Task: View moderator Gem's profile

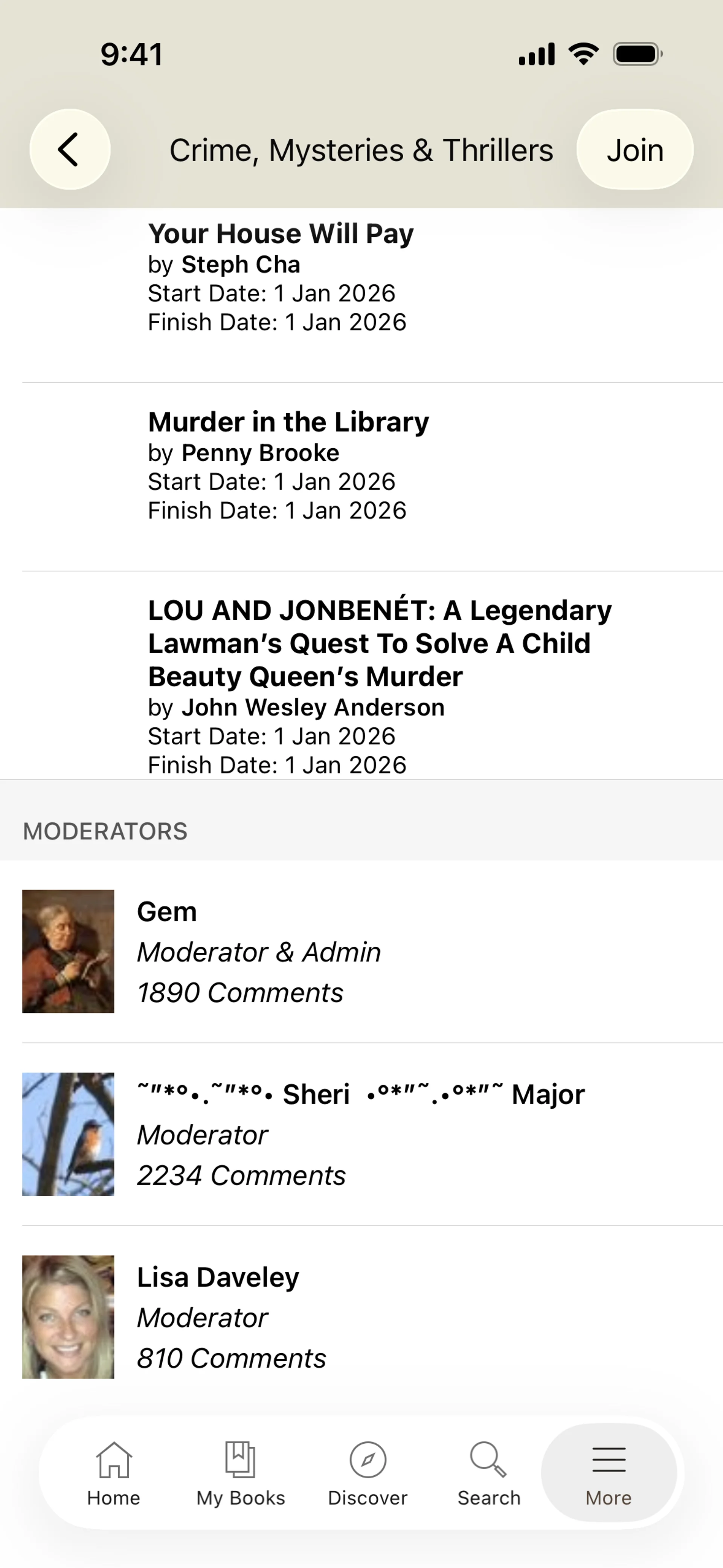Action: coord(167,912)
